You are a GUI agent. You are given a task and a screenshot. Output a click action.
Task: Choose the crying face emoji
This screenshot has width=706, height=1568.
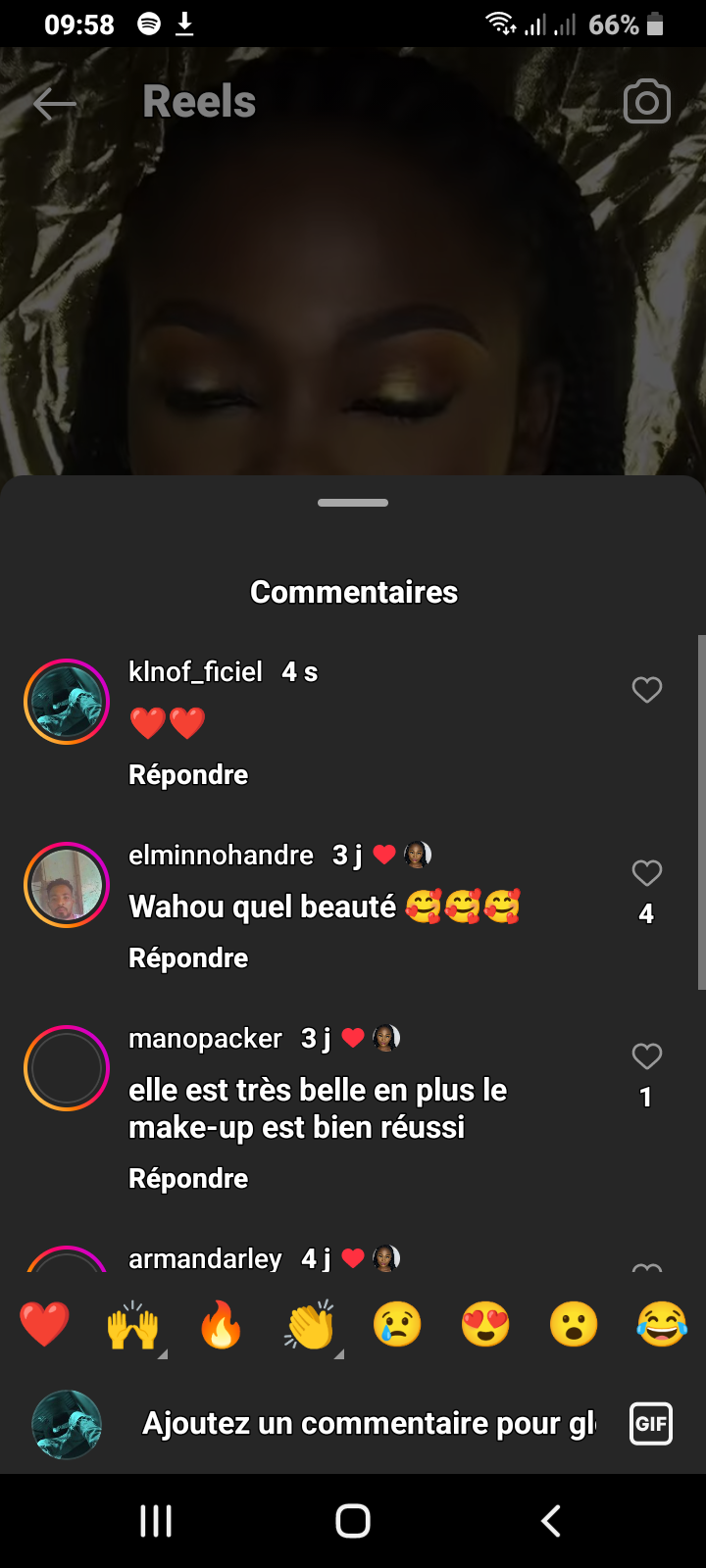coord(397,1325)
